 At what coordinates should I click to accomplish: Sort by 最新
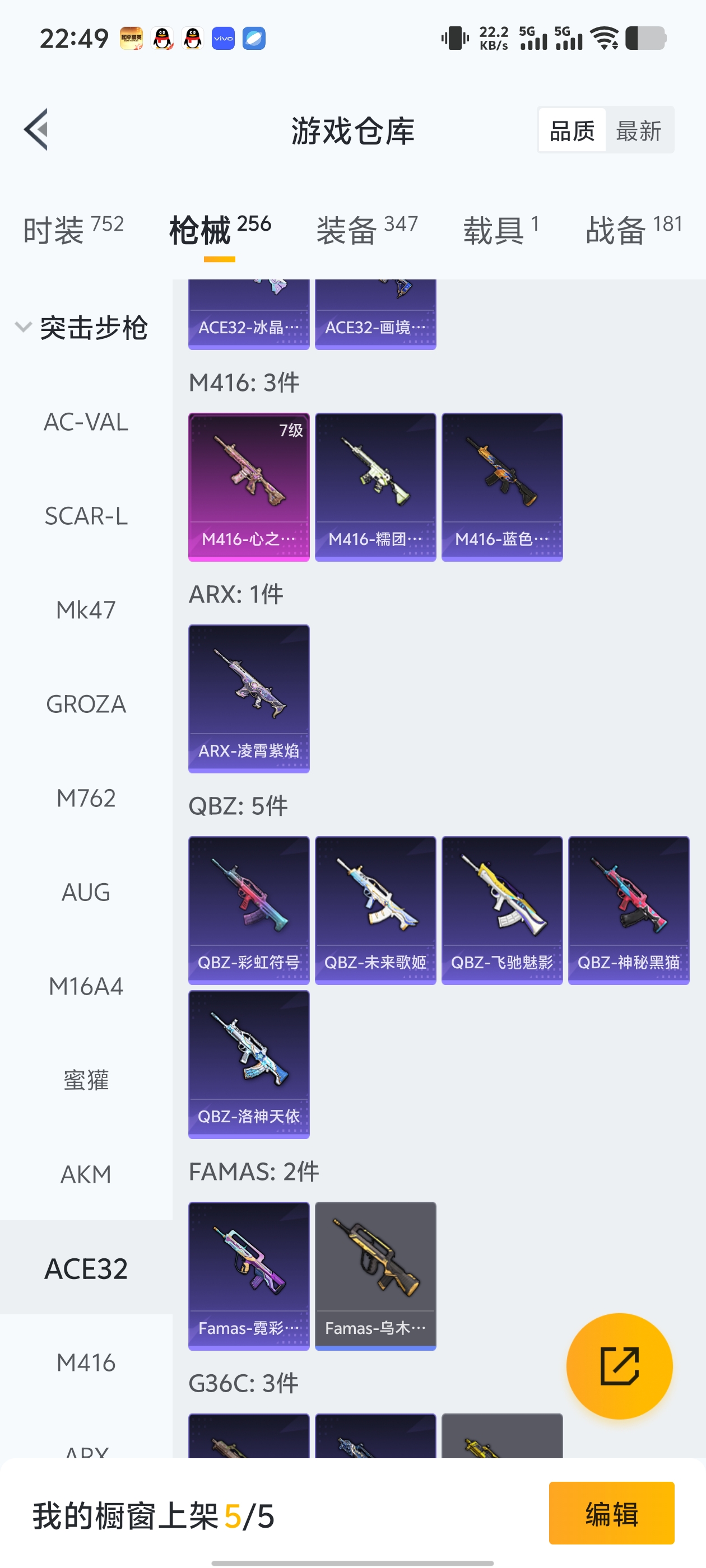(638, 130)
